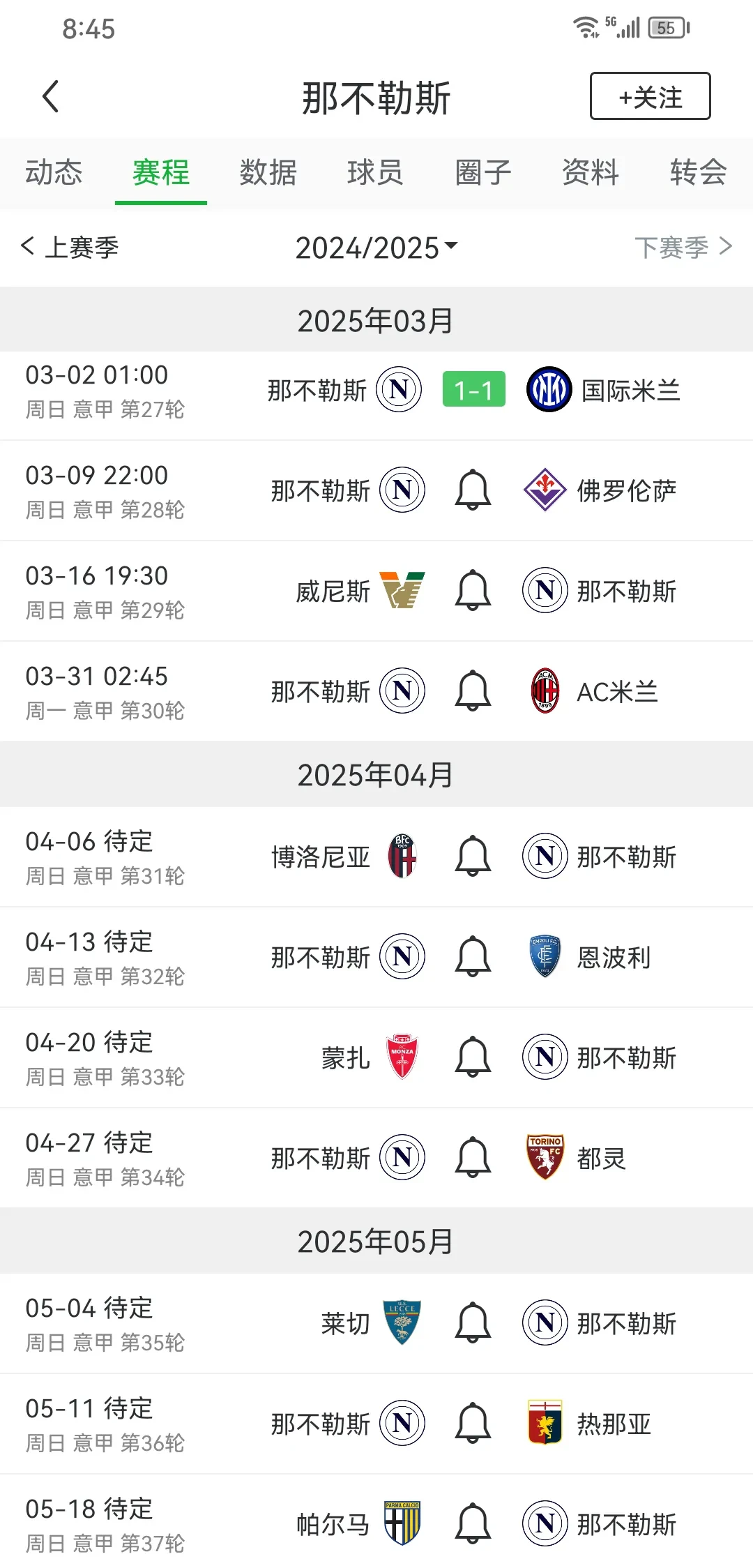Tap the back arrow at top left

coord(50,96)
